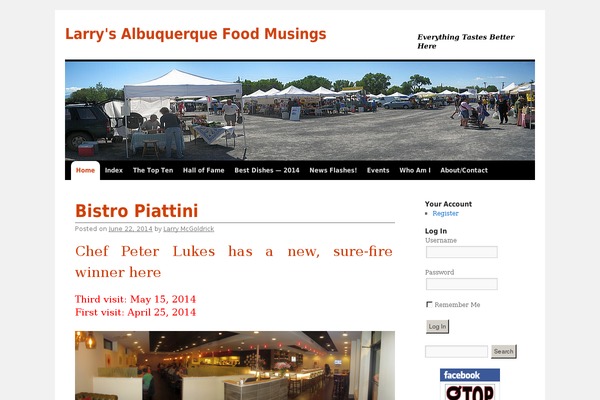The height and width of the screenshot is (400, 600).
Task: Go to the Index page
Action: 114,170
